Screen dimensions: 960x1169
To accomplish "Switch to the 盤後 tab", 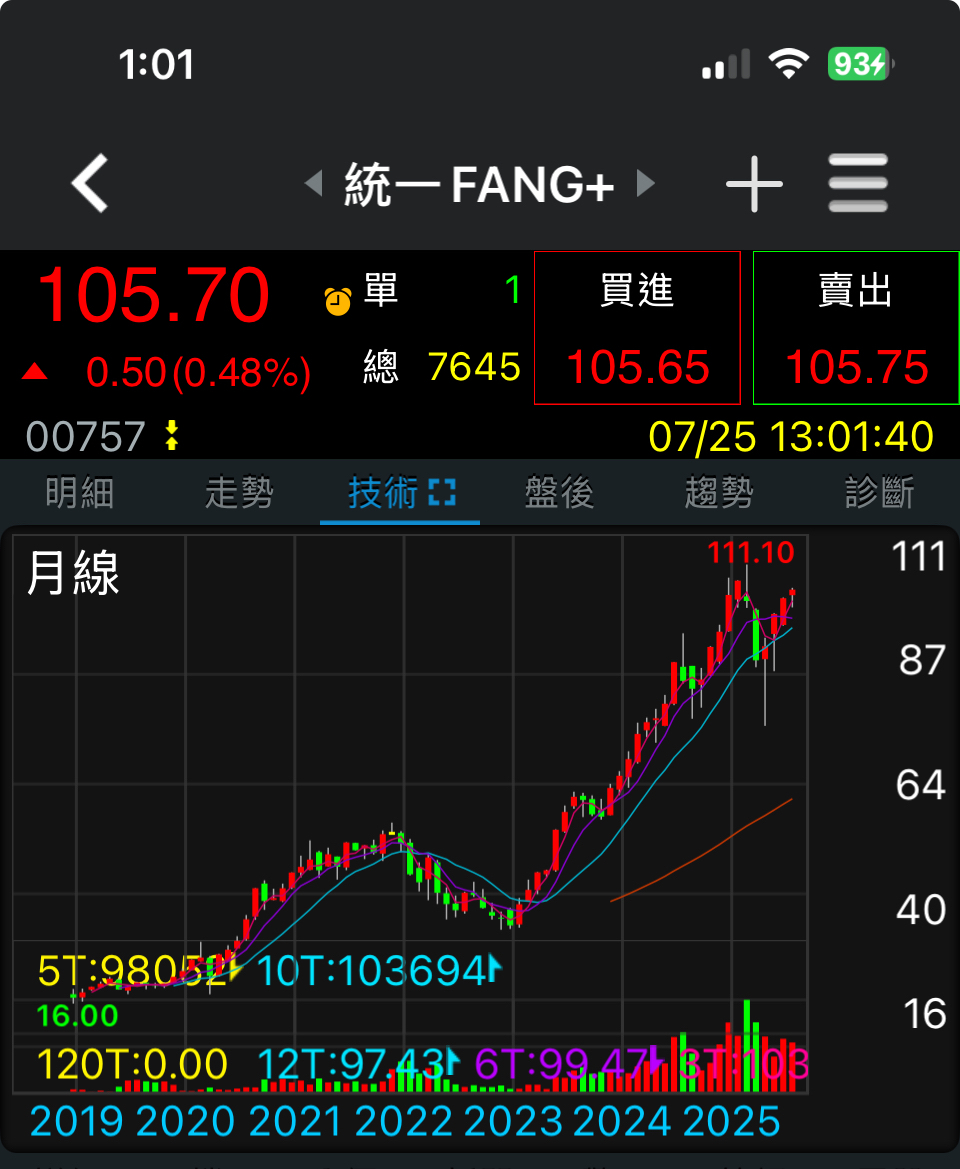I will click(x=559, y=493).
